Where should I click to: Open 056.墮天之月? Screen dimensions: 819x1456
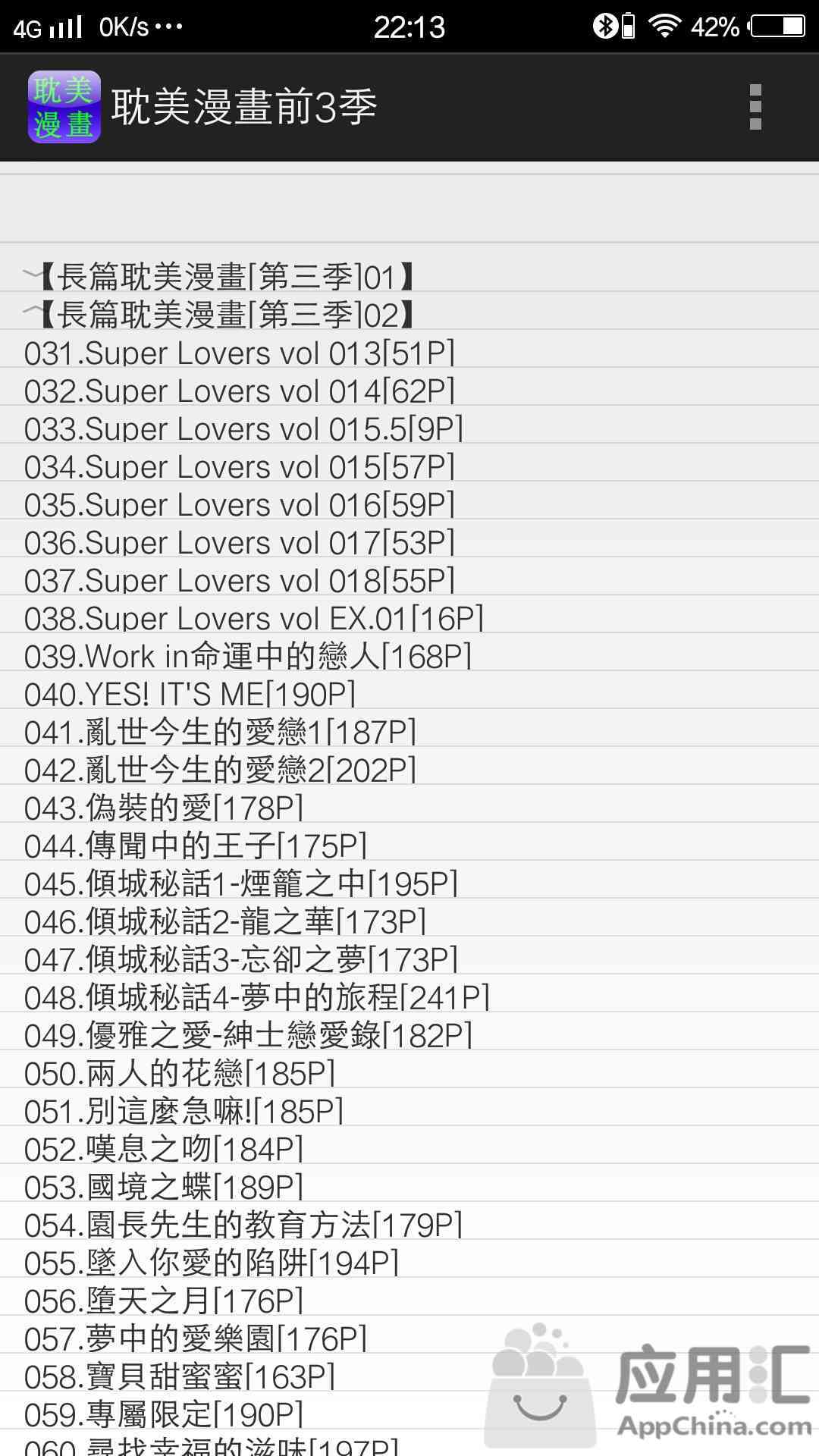point(409,1301)
